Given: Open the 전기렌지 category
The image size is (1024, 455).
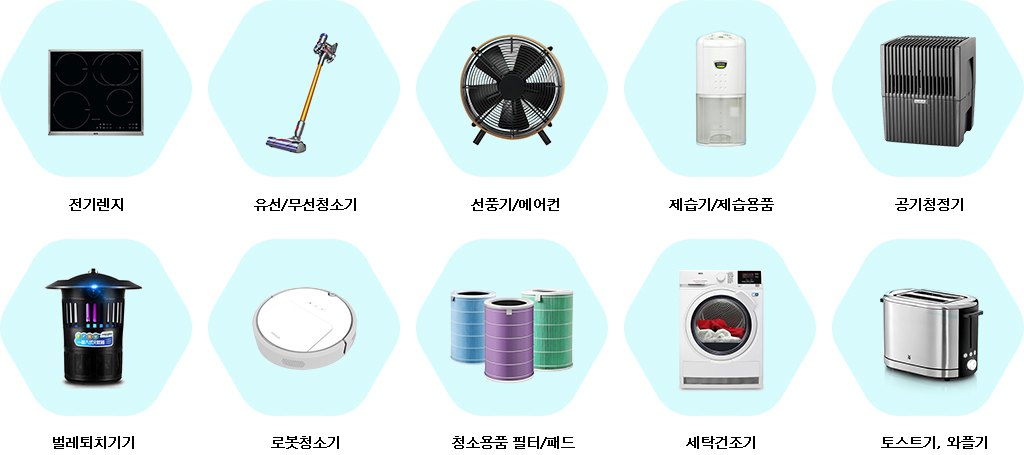Looking at the screenshot, I should [x=96, y=92].
